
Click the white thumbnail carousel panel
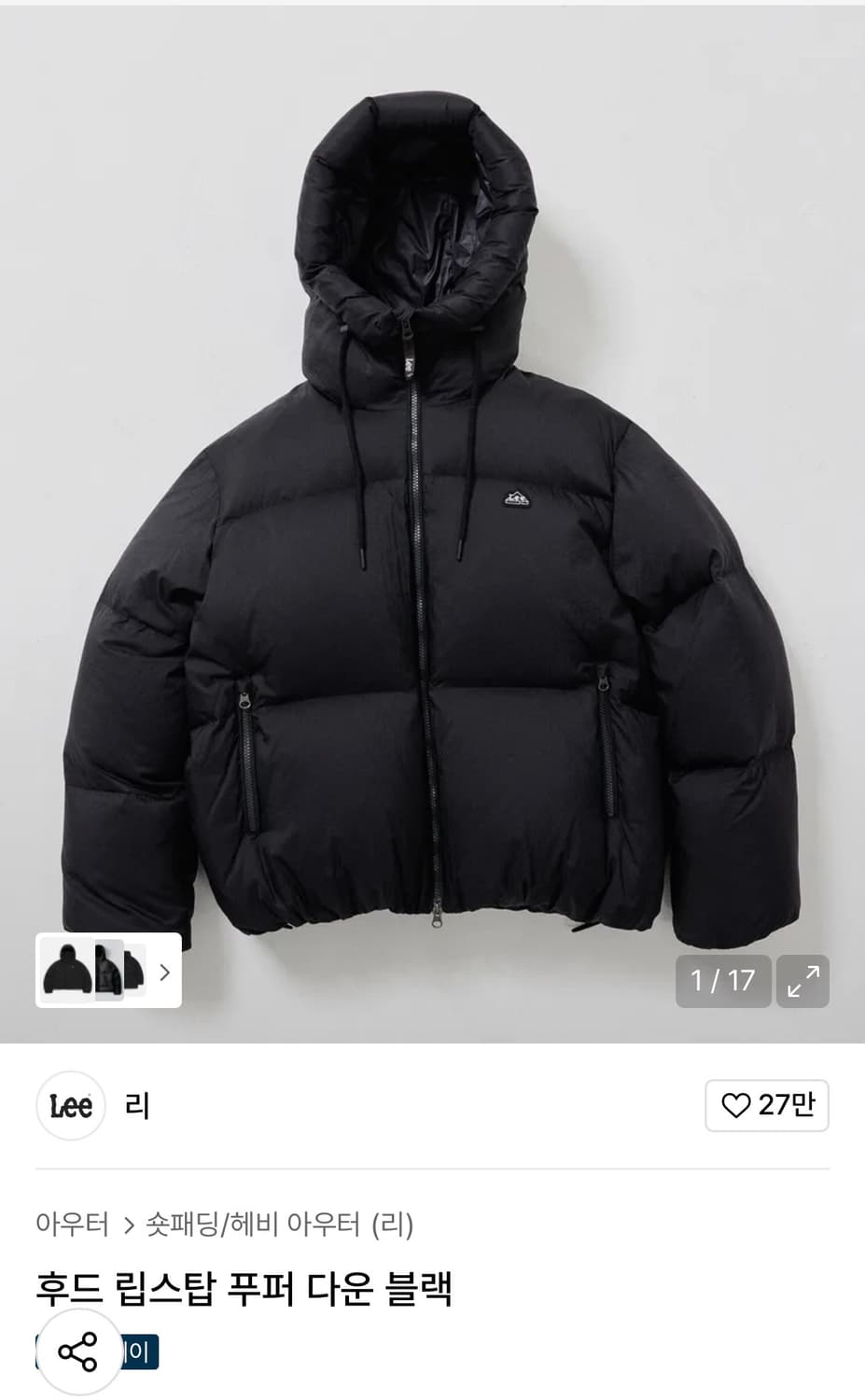coord(107,973)
